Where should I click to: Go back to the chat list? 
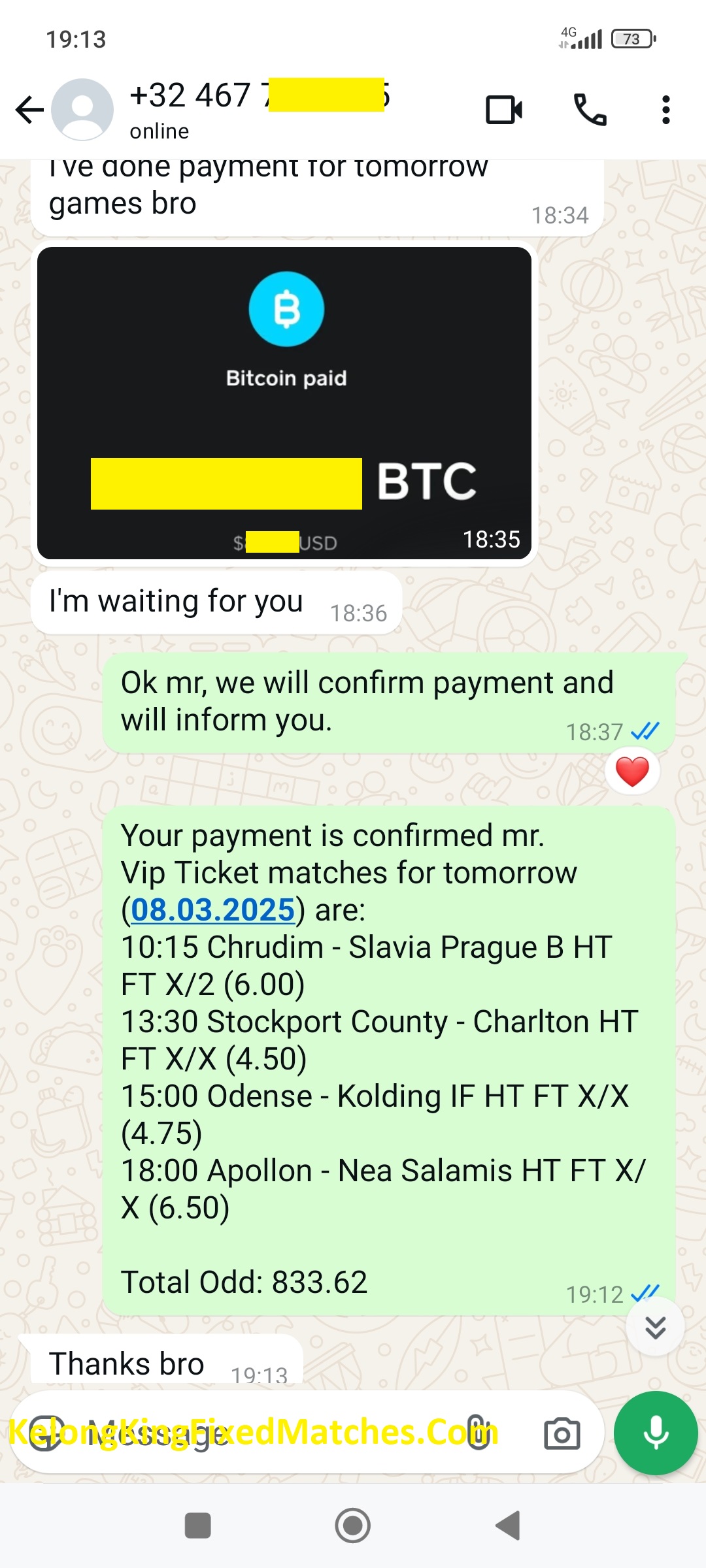pos(29,110)
